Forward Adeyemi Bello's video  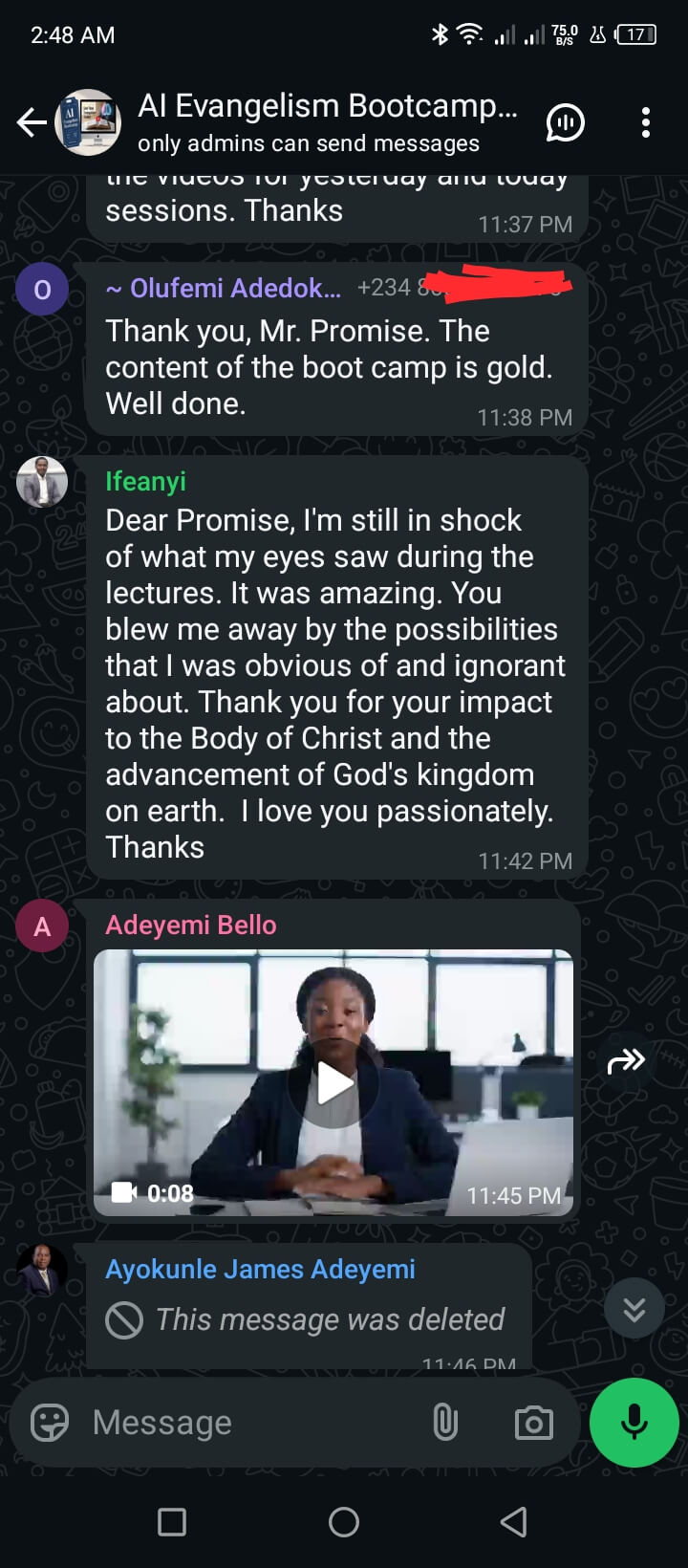pyautogui.click(x=626, y=1060)
